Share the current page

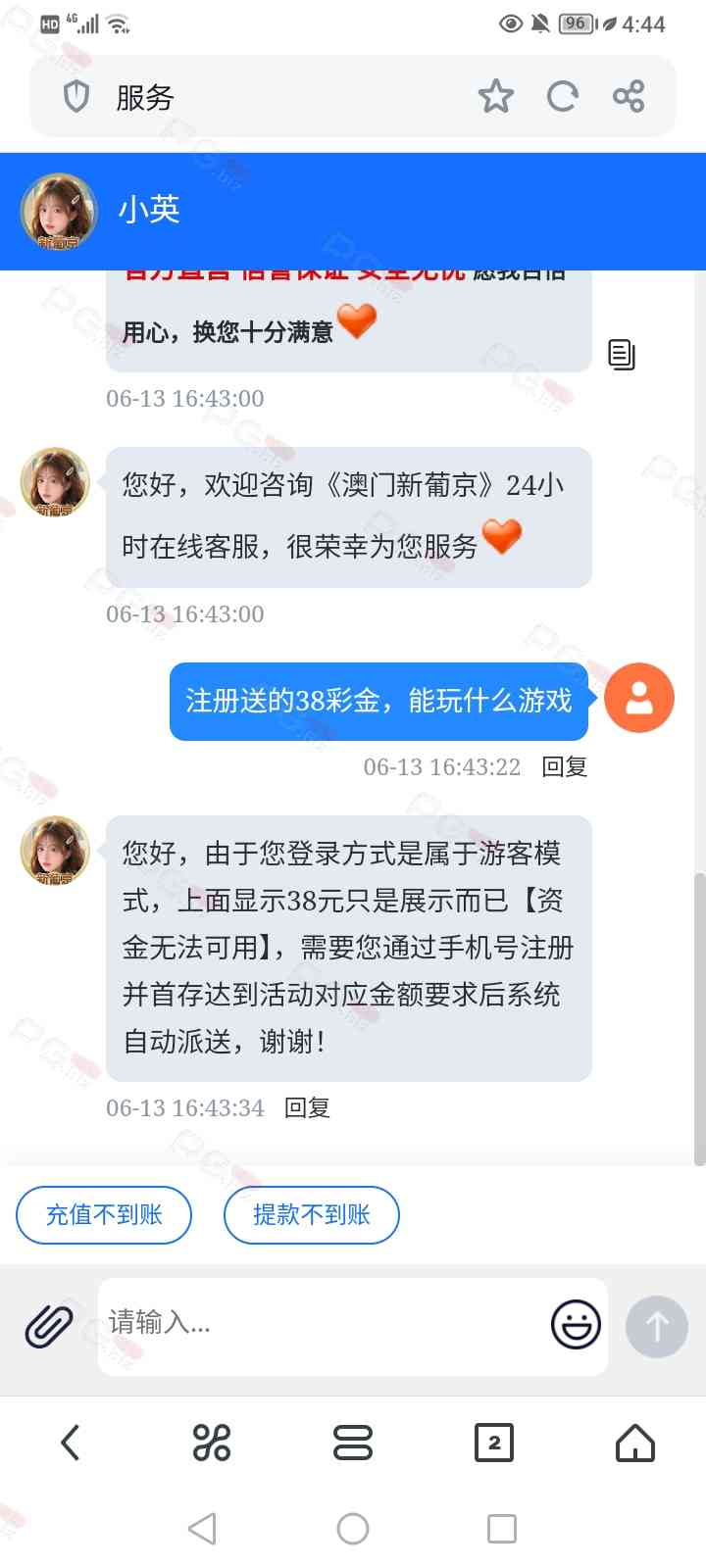click(x=629, y=96)
